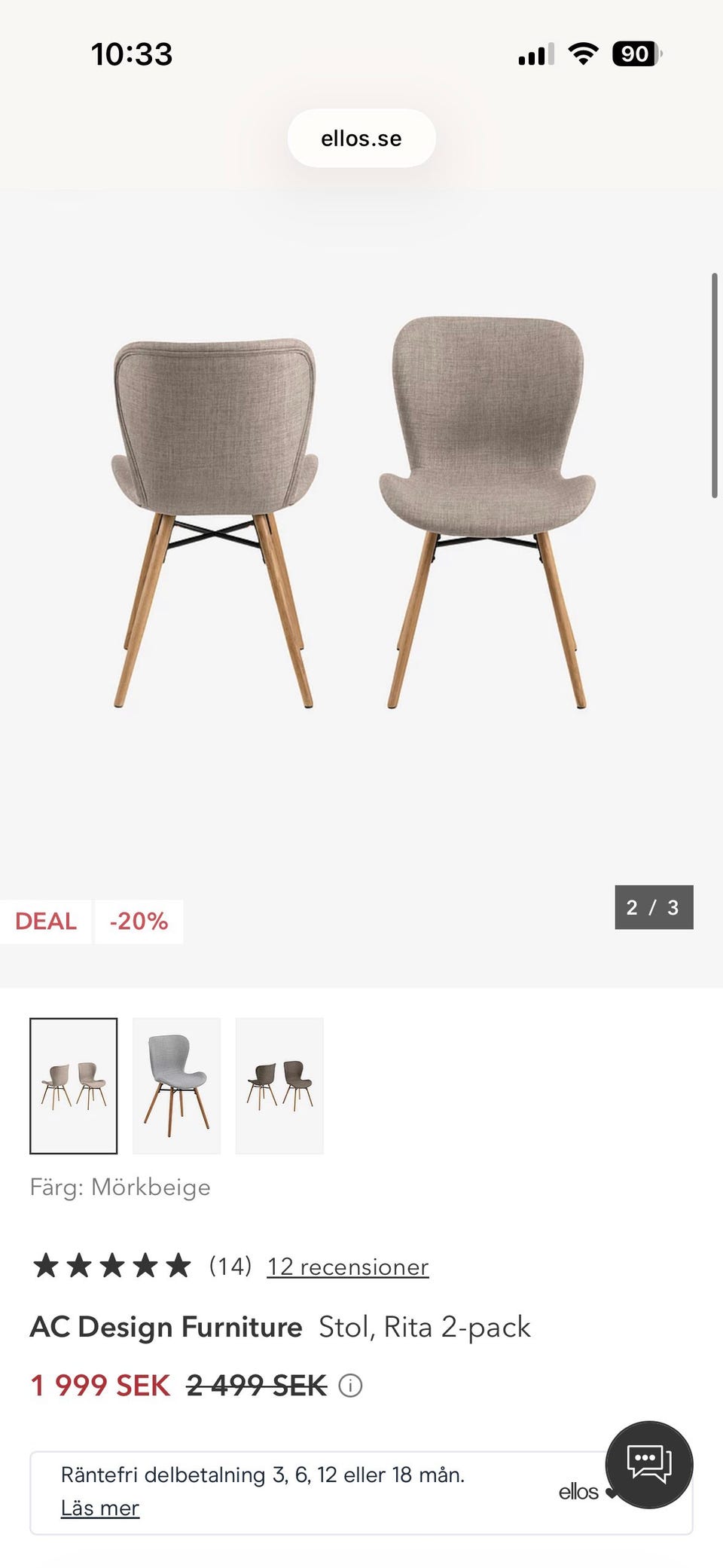Open the Läs mer installment link

(x=100, y=1508)
